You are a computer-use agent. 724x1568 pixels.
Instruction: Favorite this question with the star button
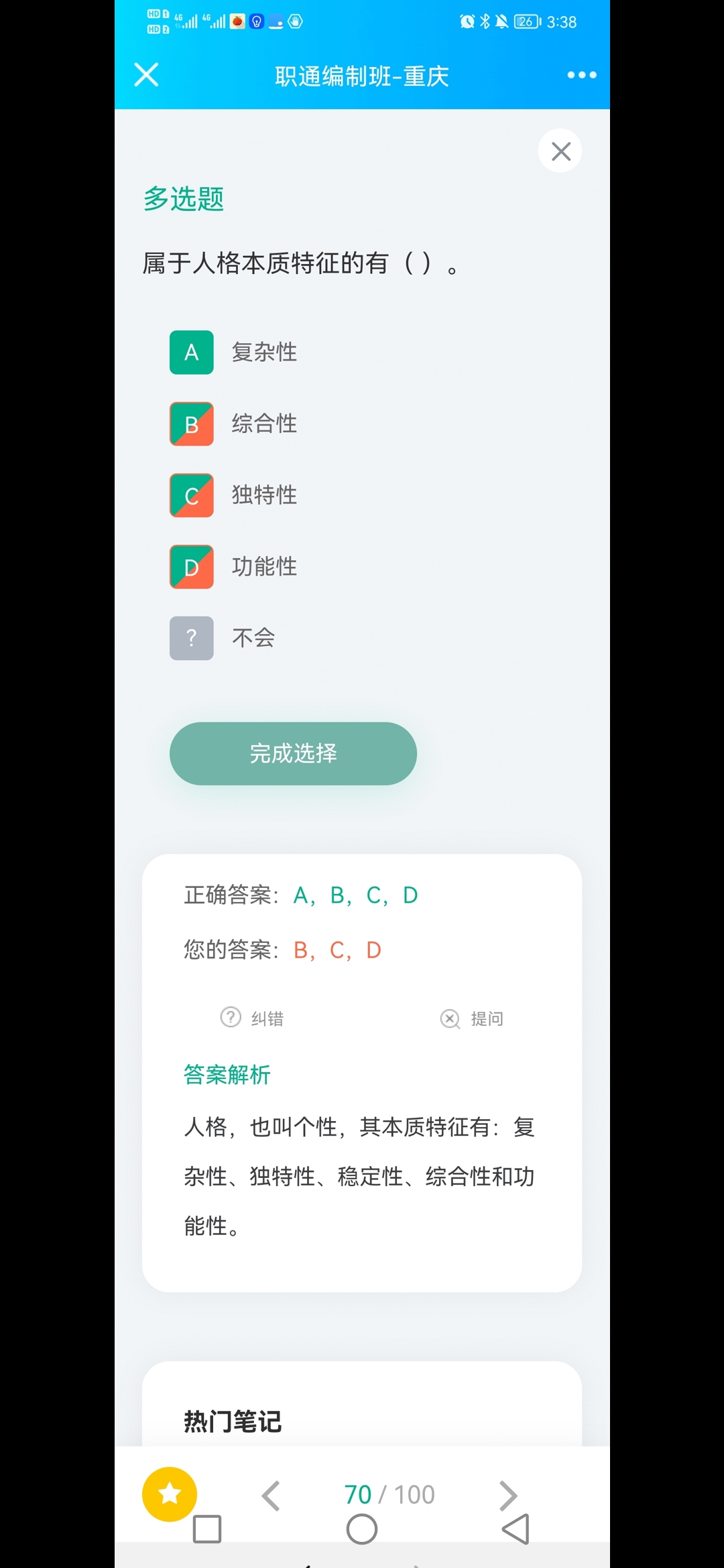coord(170,1494)
